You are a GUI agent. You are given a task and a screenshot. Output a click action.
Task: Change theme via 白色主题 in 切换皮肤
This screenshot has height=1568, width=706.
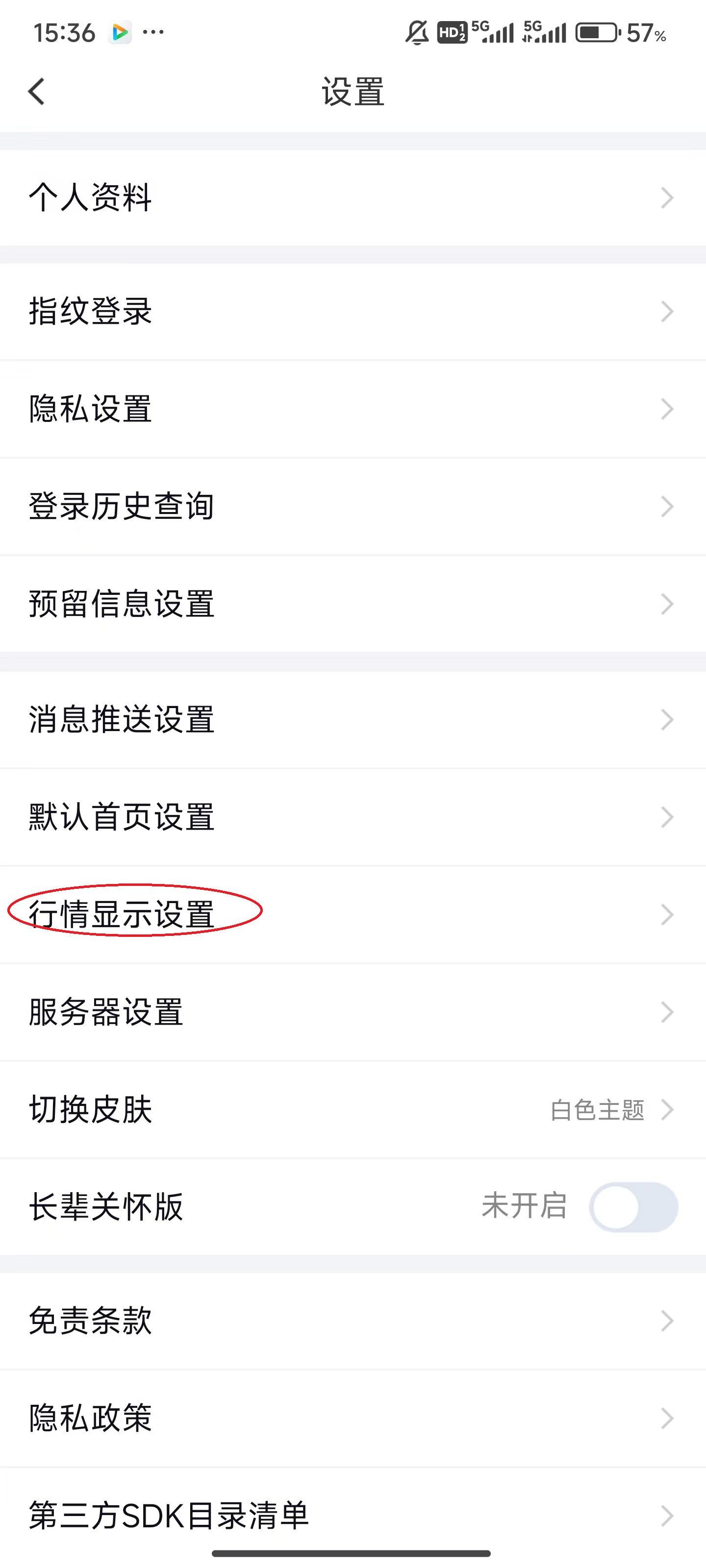598,1109
